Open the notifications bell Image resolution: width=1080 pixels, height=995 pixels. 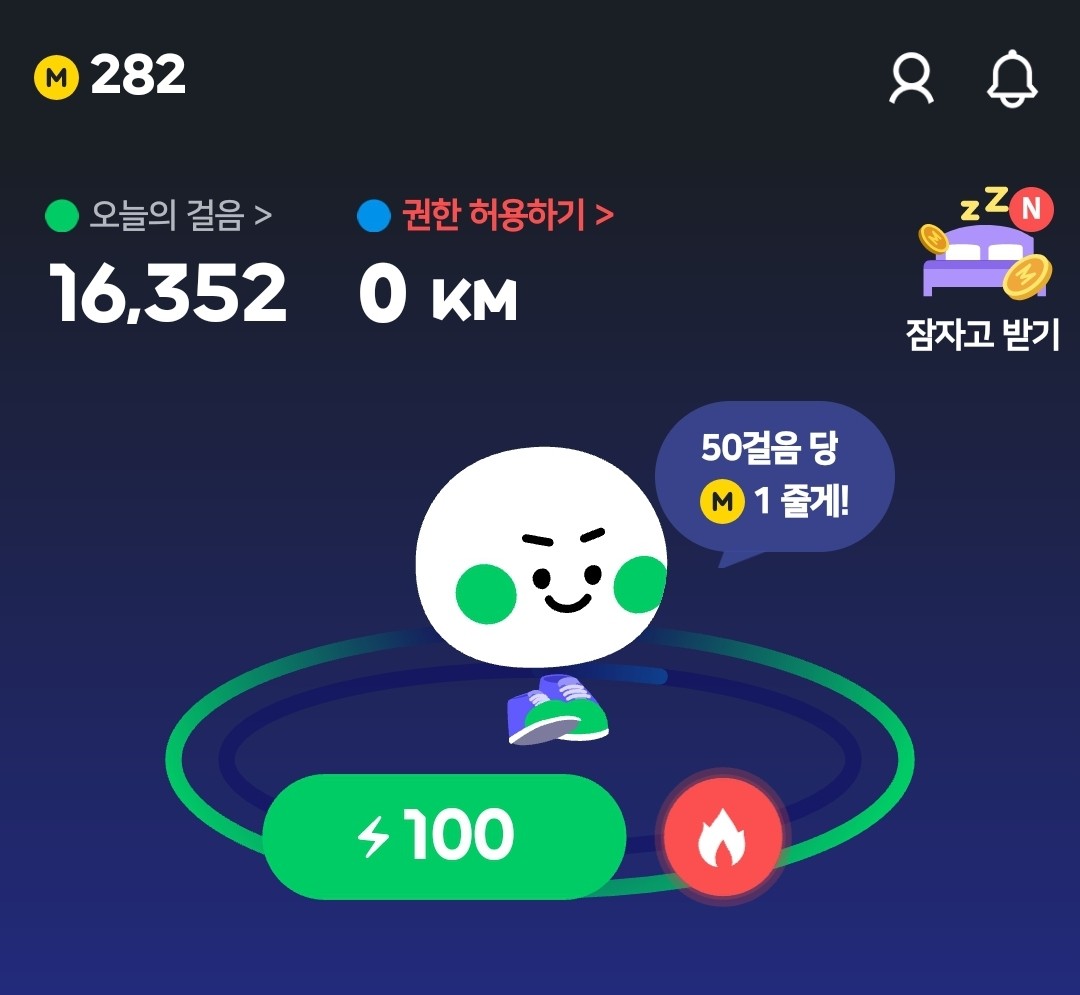pyautogui.click(x=1012, y=79)
